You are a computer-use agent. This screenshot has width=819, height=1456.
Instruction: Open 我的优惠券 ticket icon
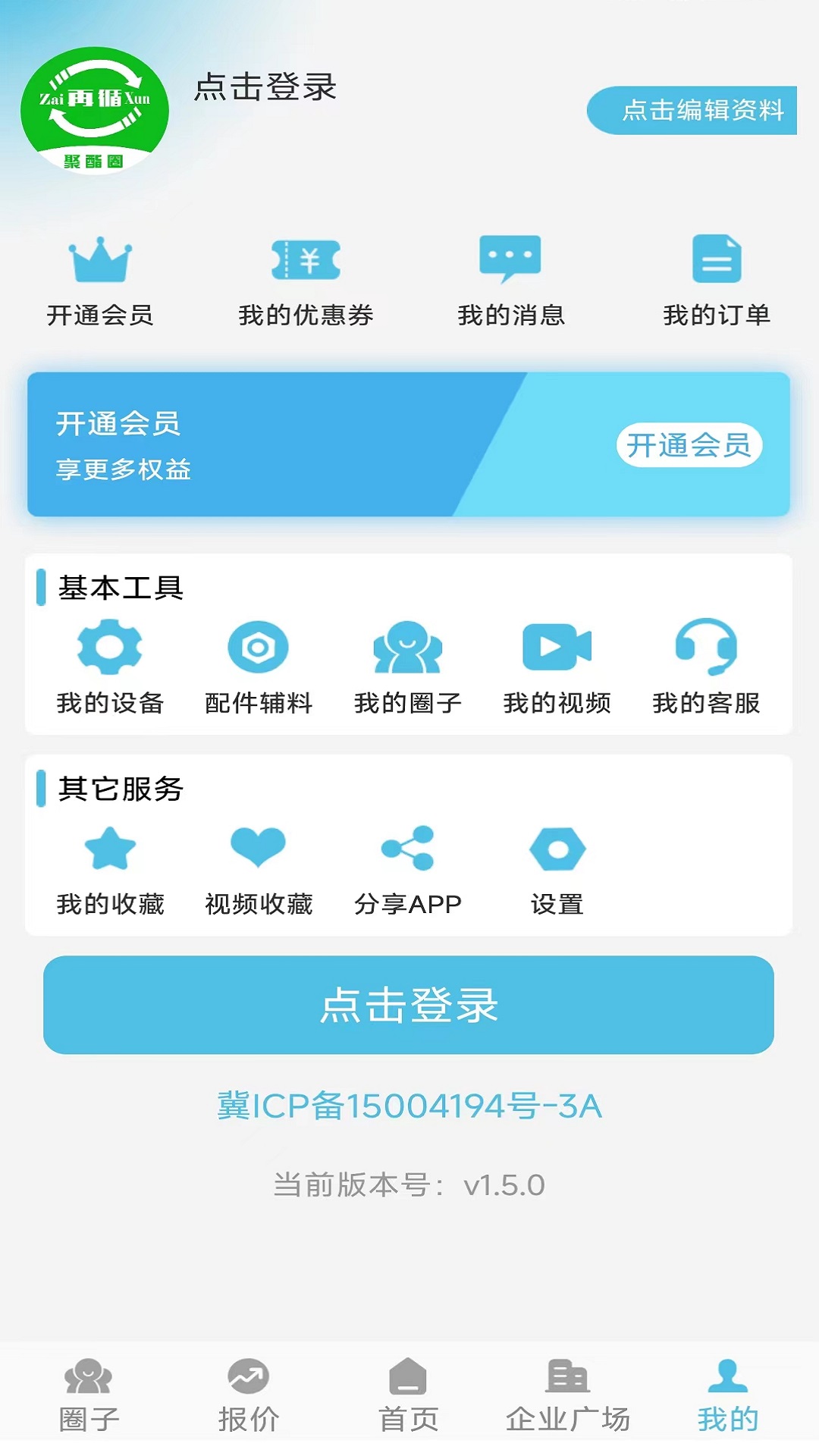306,262
